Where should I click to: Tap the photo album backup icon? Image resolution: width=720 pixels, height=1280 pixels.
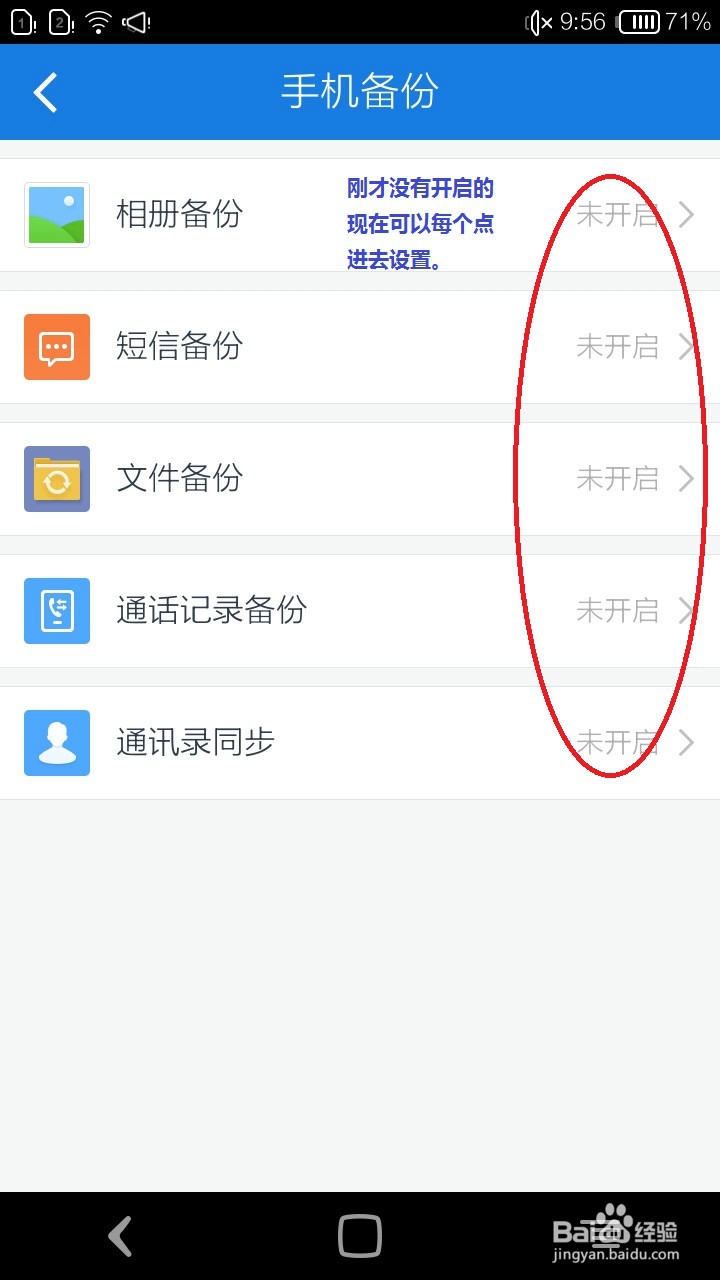tap(56, 213)
